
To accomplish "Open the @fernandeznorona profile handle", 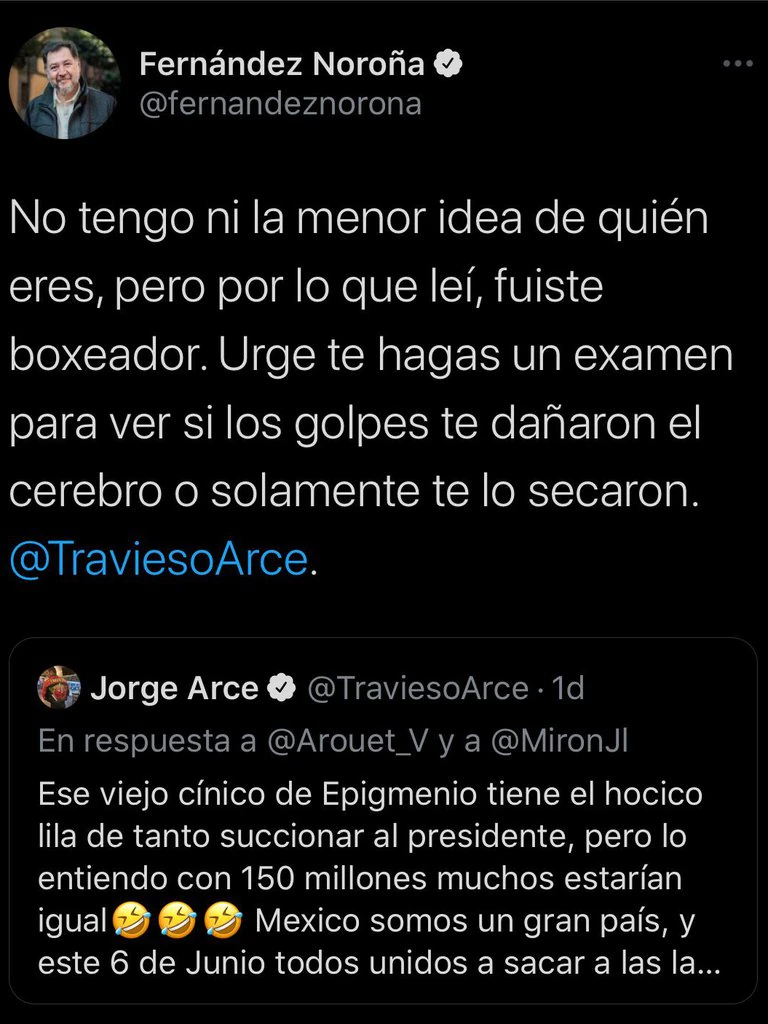I will 280,105.
